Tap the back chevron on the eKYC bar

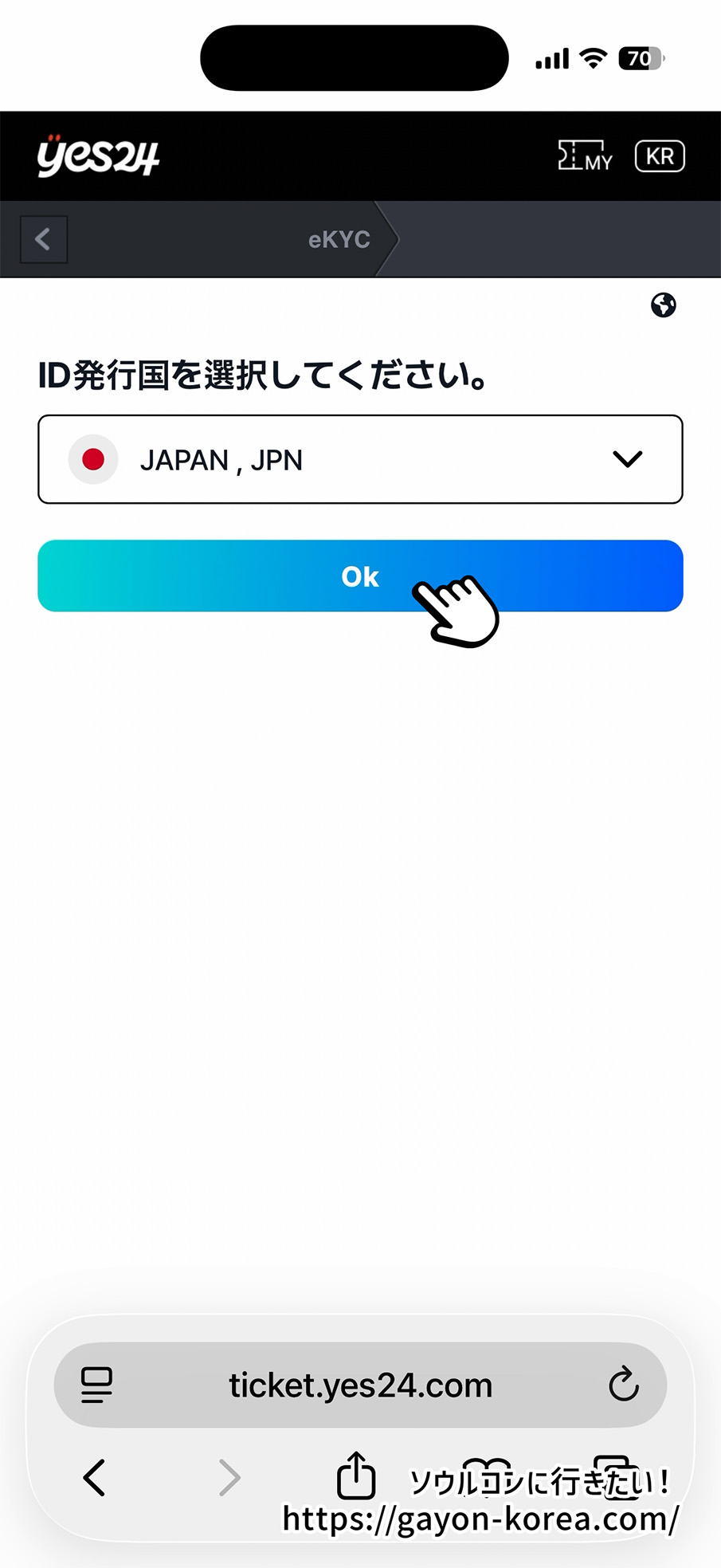click(x=43, y=239)
